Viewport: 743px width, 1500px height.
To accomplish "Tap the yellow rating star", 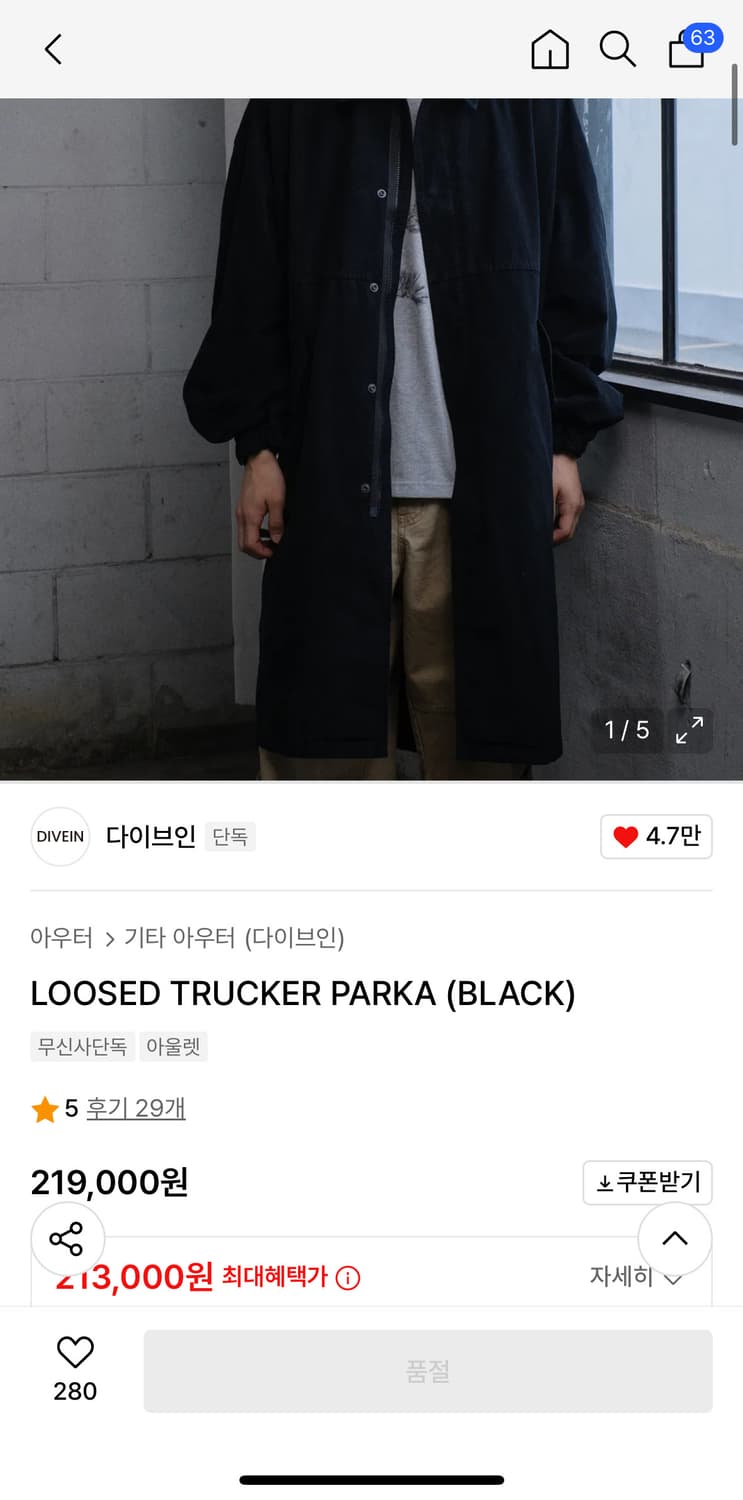I will click(x=44, y=1108).
